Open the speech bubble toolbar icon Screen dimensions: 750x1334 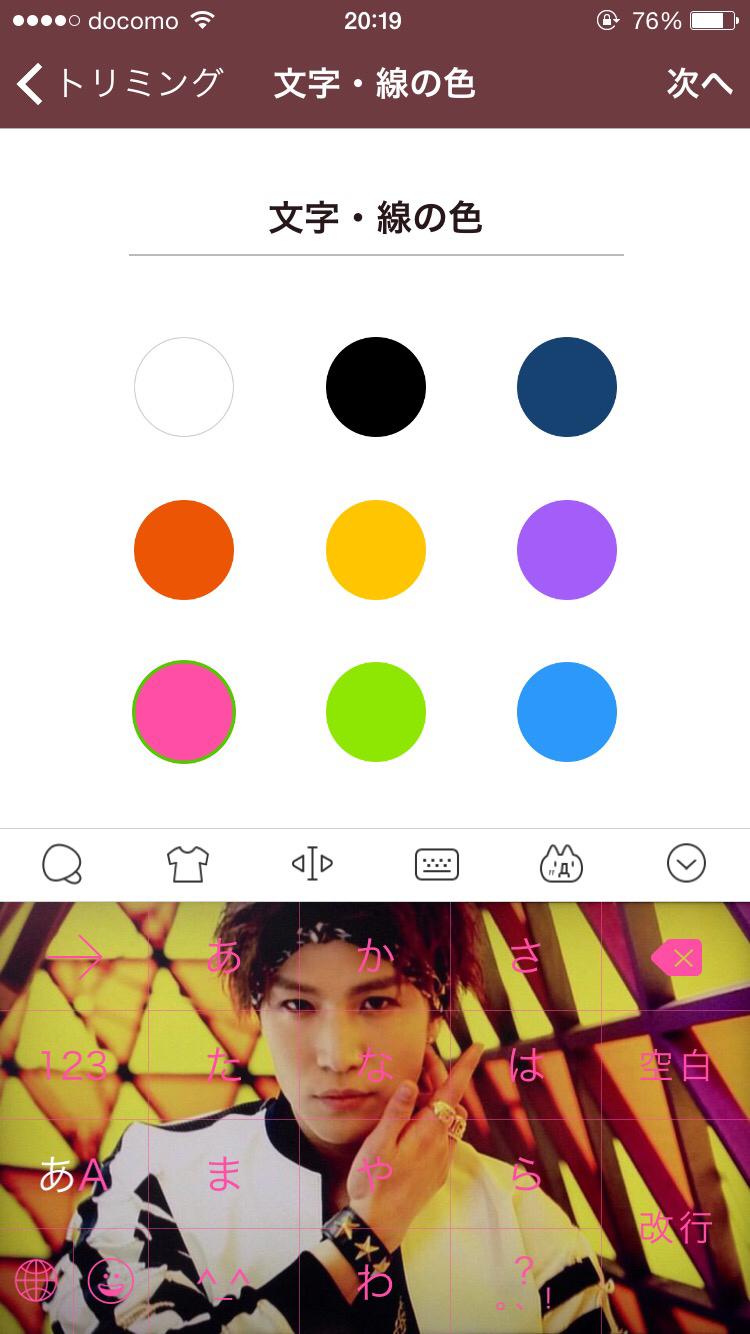click(62, 864)
